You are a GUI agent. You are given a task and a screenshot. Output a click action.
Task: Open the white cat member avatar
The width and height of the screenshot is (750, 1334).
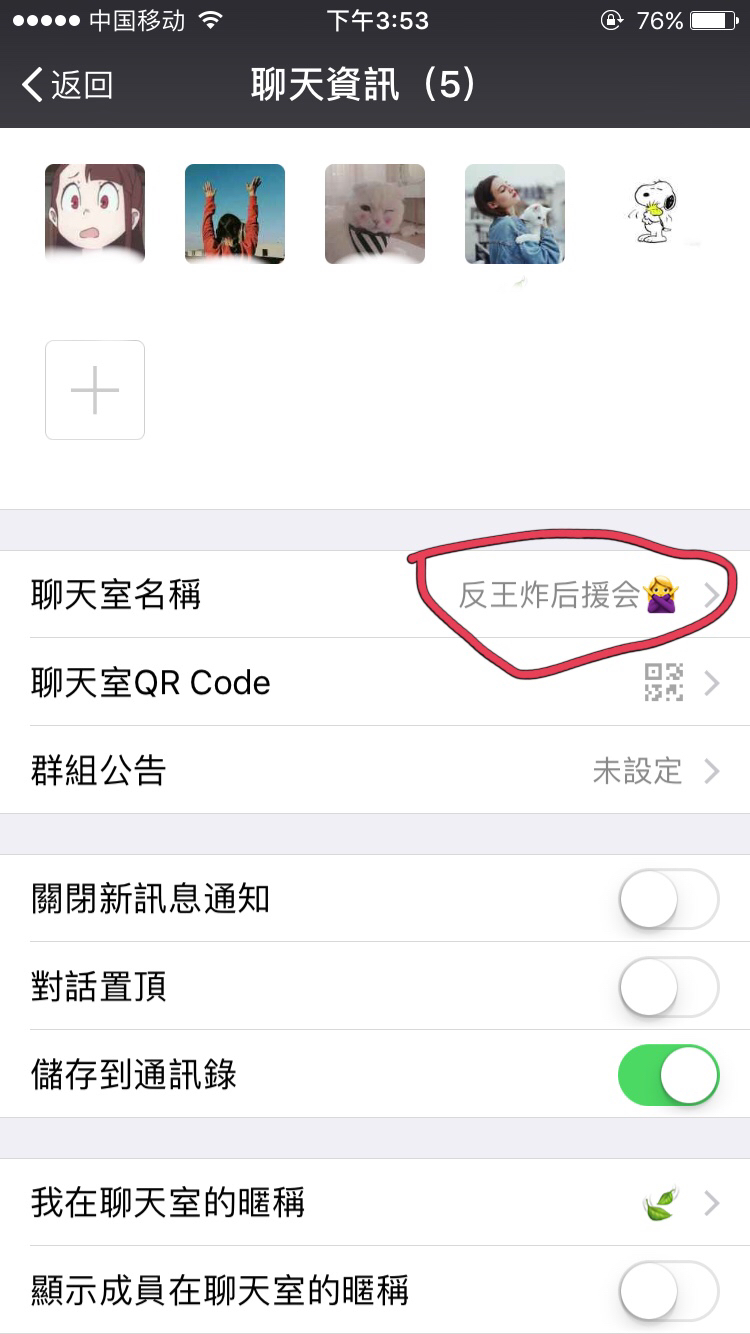(x=375, y=214)
